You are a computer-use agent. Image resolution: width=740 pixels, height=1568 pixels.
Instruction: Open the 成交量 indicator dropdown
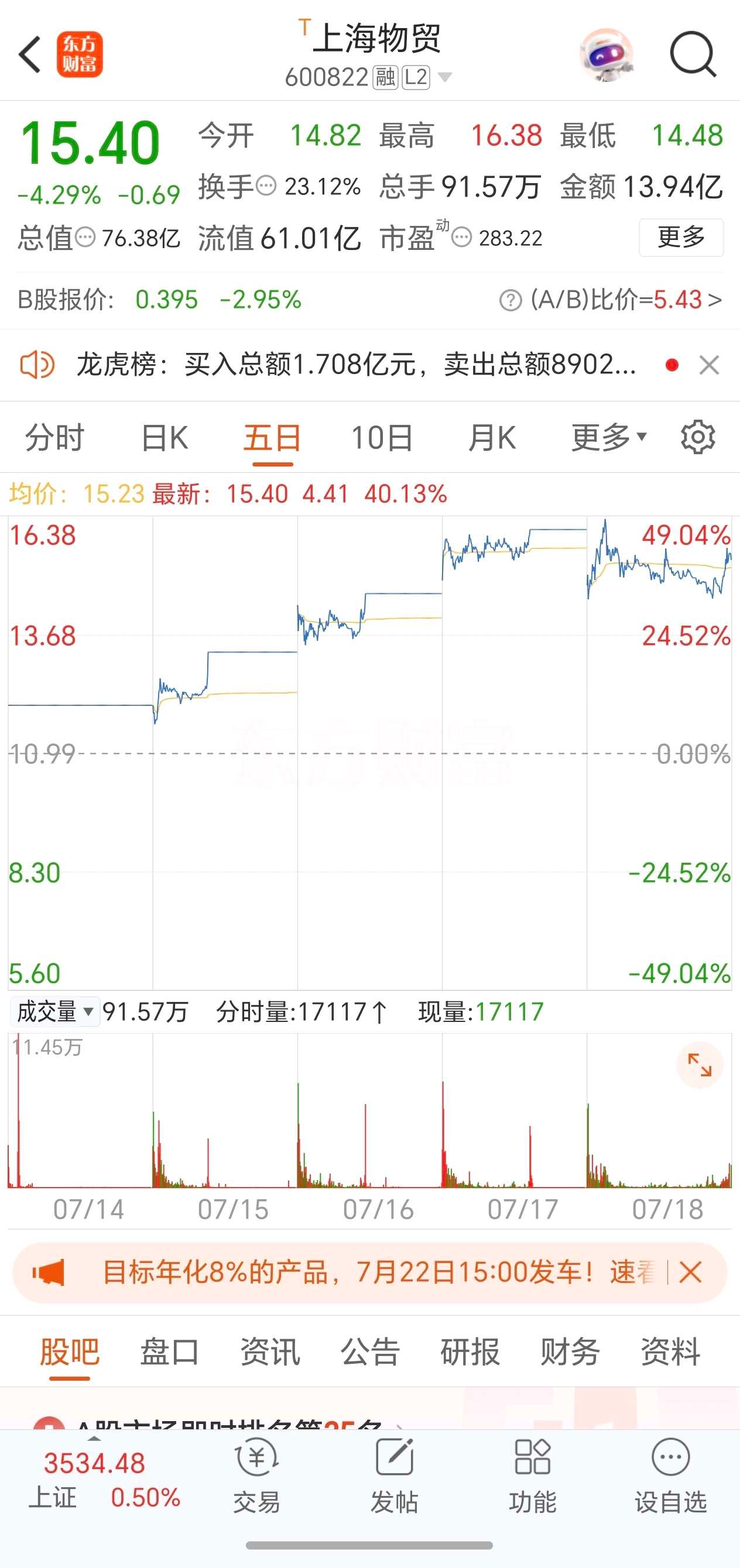(55, 1011)
